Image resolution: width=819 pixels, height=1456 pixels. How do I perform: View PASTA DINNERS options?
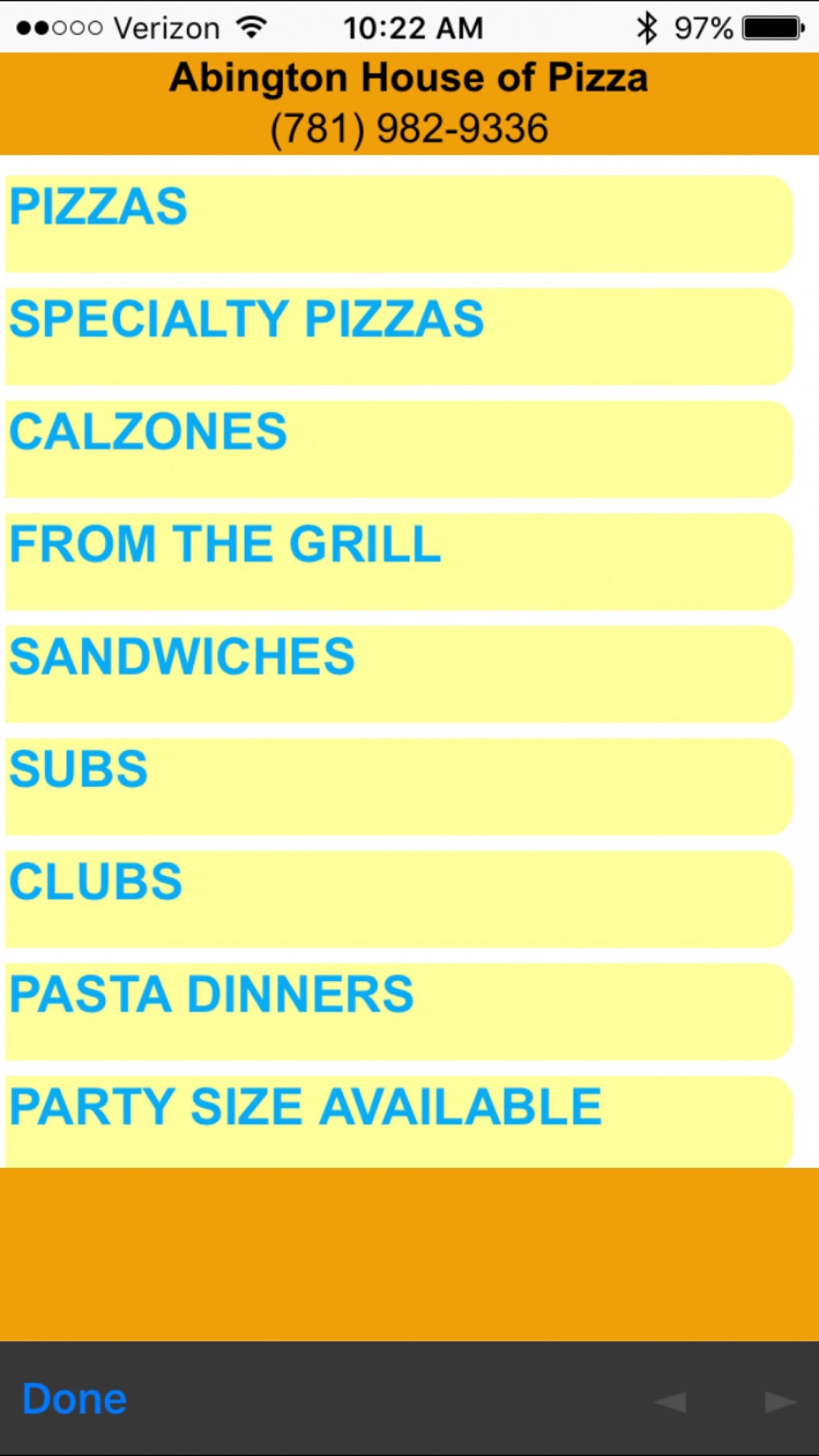click(399, 1011)
